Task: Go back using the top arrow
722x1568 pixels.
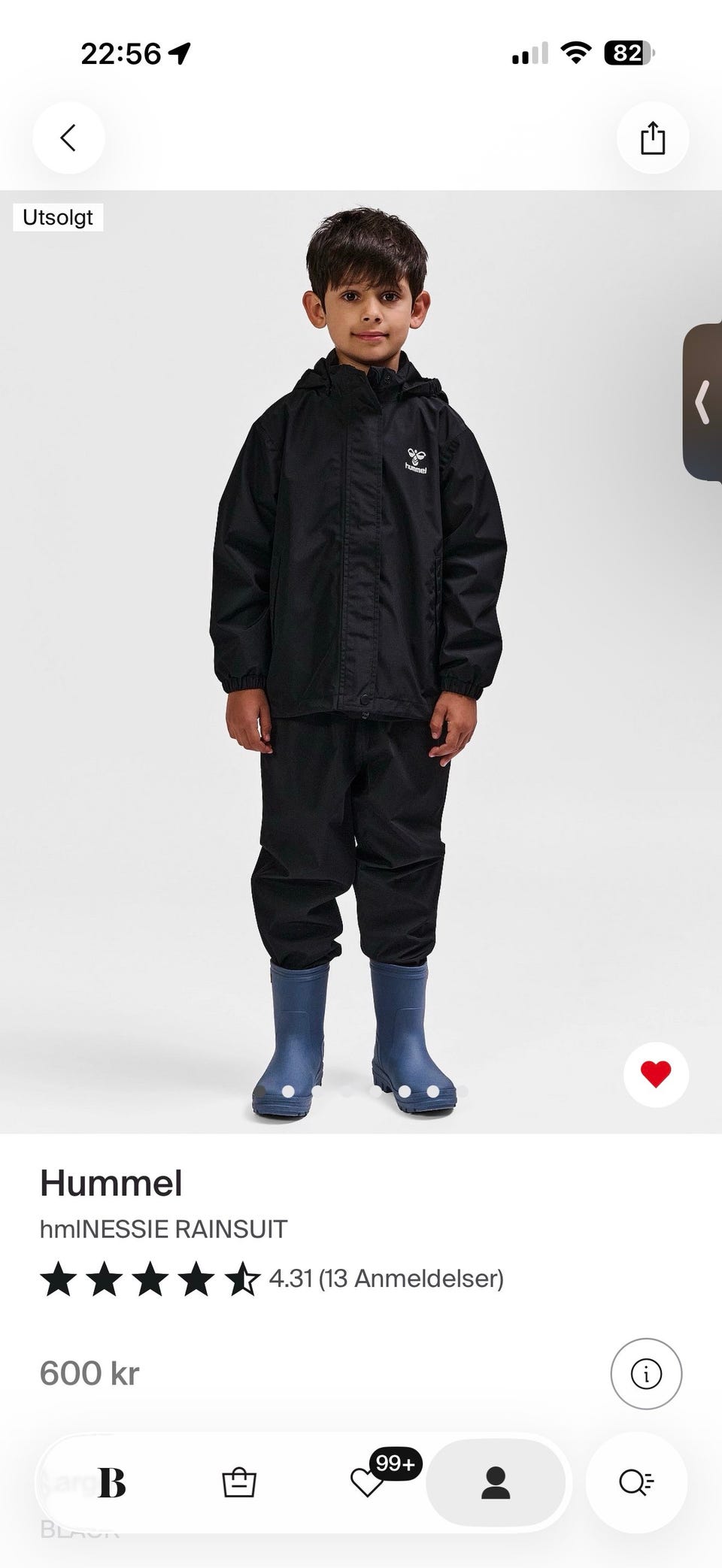Action: 68,138
